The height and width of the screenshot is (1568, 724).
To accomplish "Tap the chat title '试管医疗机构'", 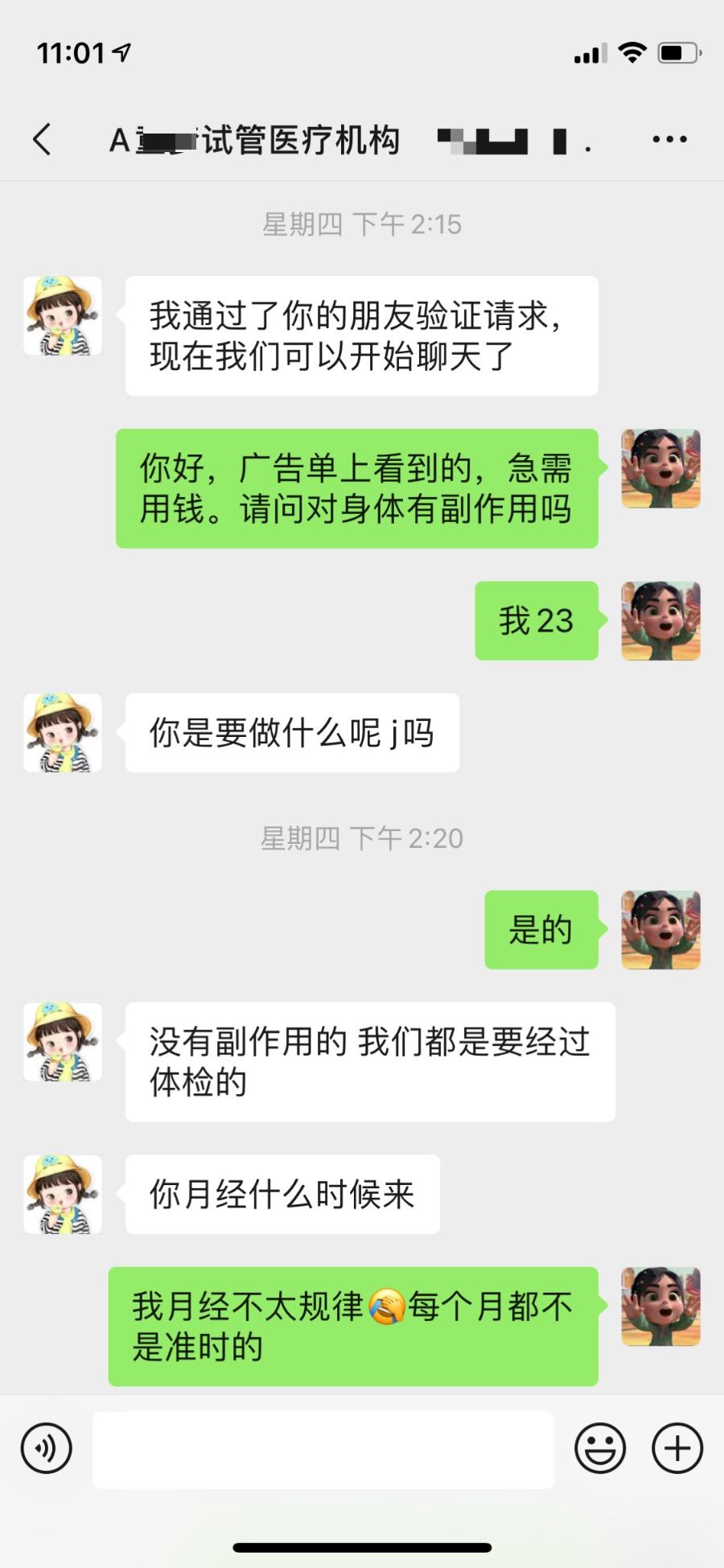I will tap(257, 138).
